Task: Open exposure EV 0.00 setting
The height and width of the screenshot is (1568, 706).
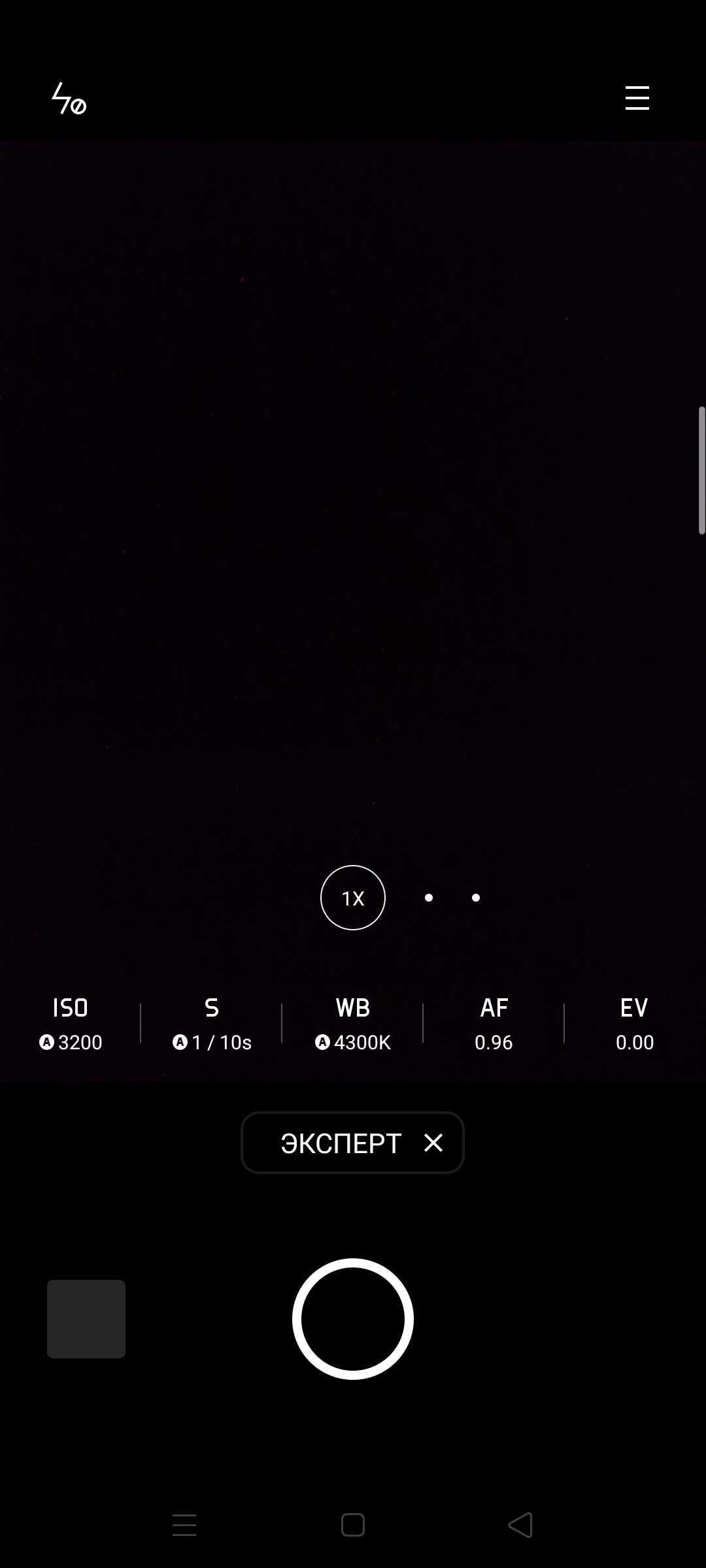Action: (634, 1024)
